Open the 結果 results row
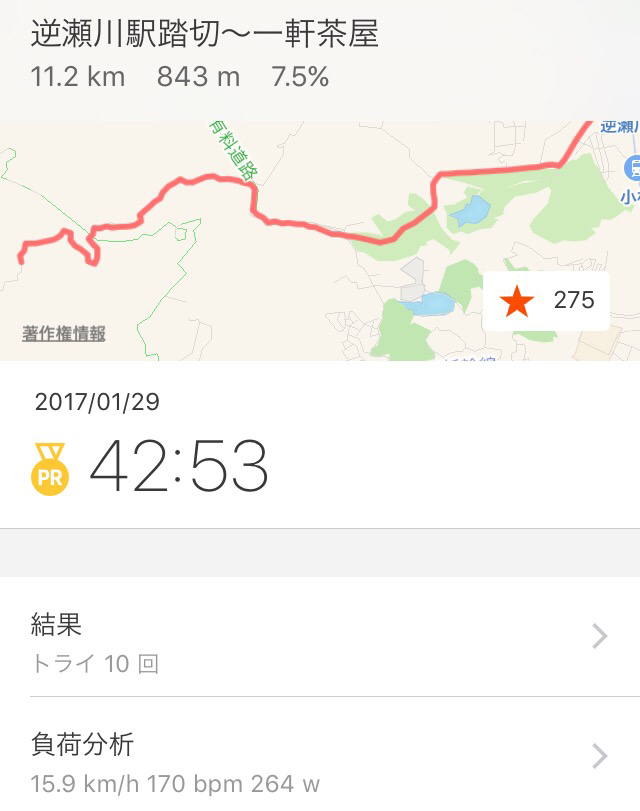The image size is (640, 811). coord(320,637)
